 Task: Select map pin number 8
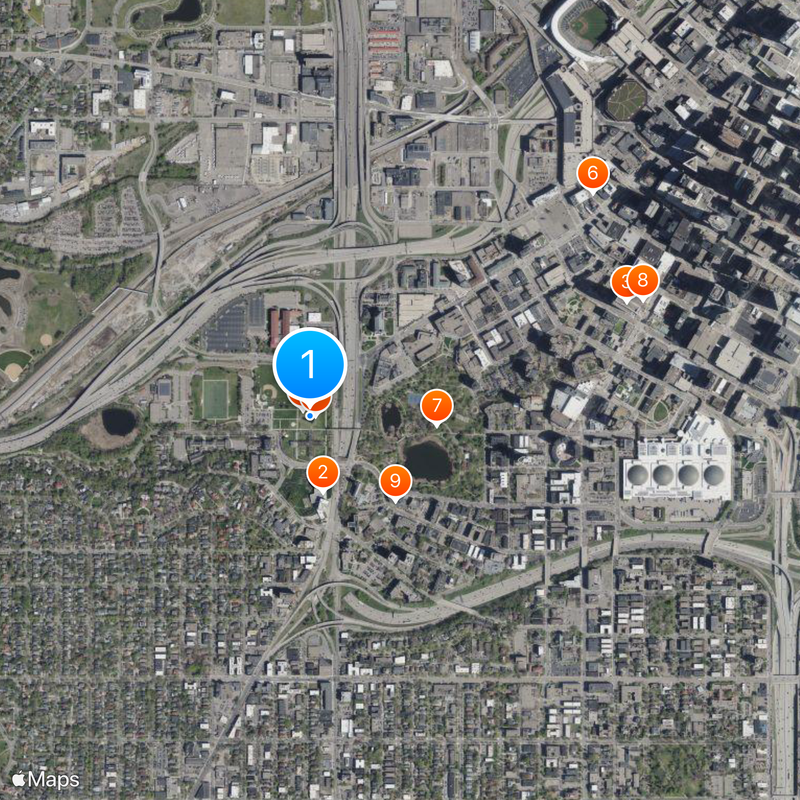[642, 281]
